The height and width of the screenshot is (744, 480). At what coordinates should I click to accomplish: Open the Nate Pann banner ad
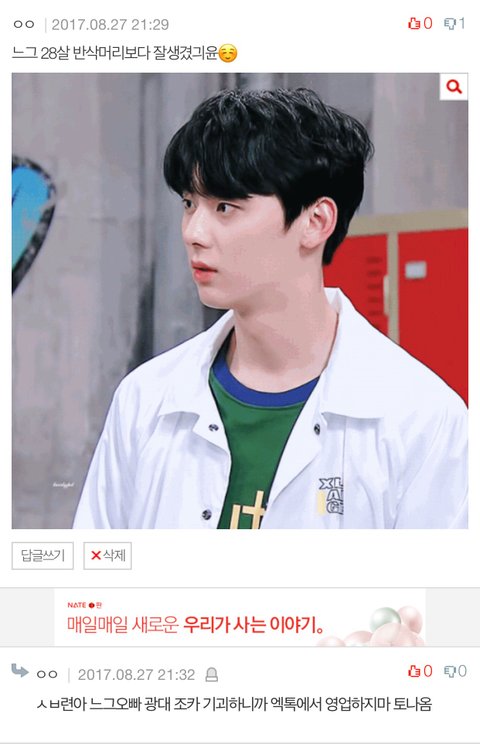pos(240,617)
